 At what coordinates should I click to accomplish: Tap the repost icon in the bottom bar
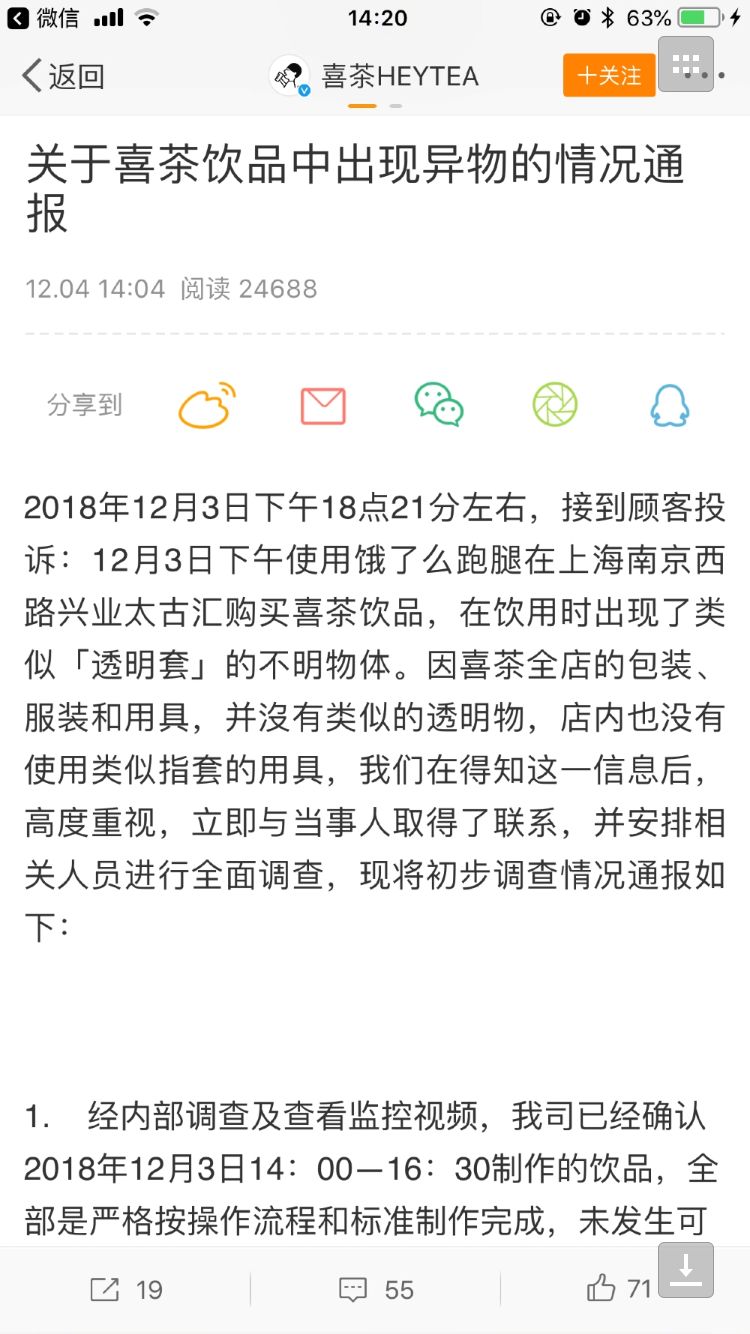tap(103, 1289)
